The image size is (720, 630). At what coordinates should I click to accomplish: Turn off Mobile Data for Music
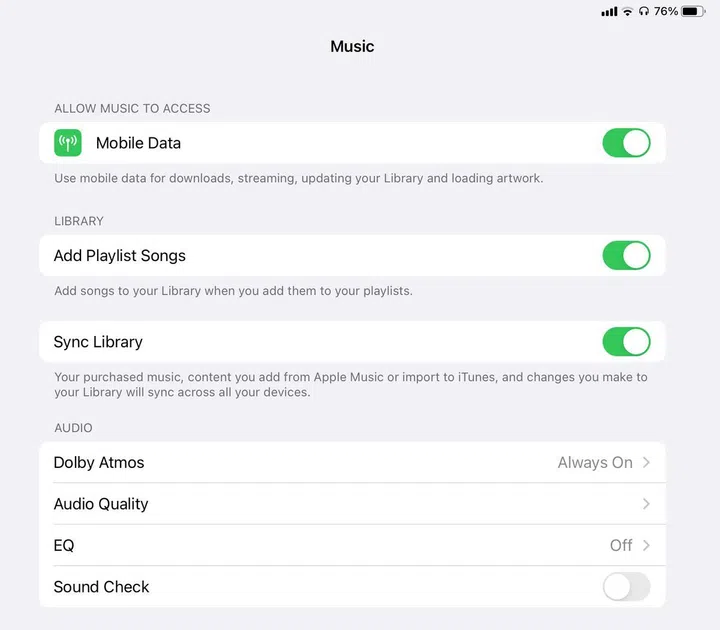coord(626,143)
